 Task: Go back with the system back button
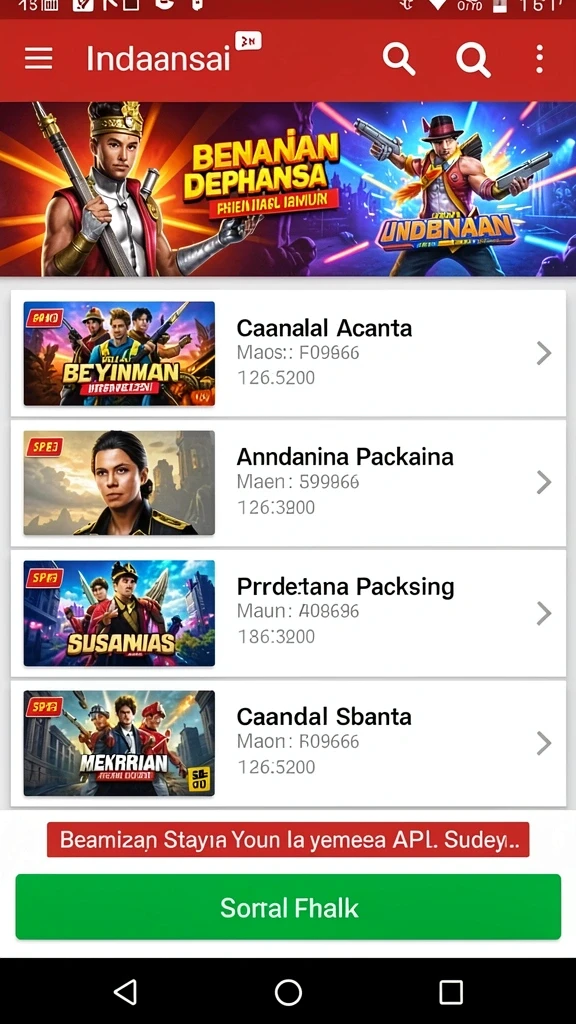coord(125,992)
